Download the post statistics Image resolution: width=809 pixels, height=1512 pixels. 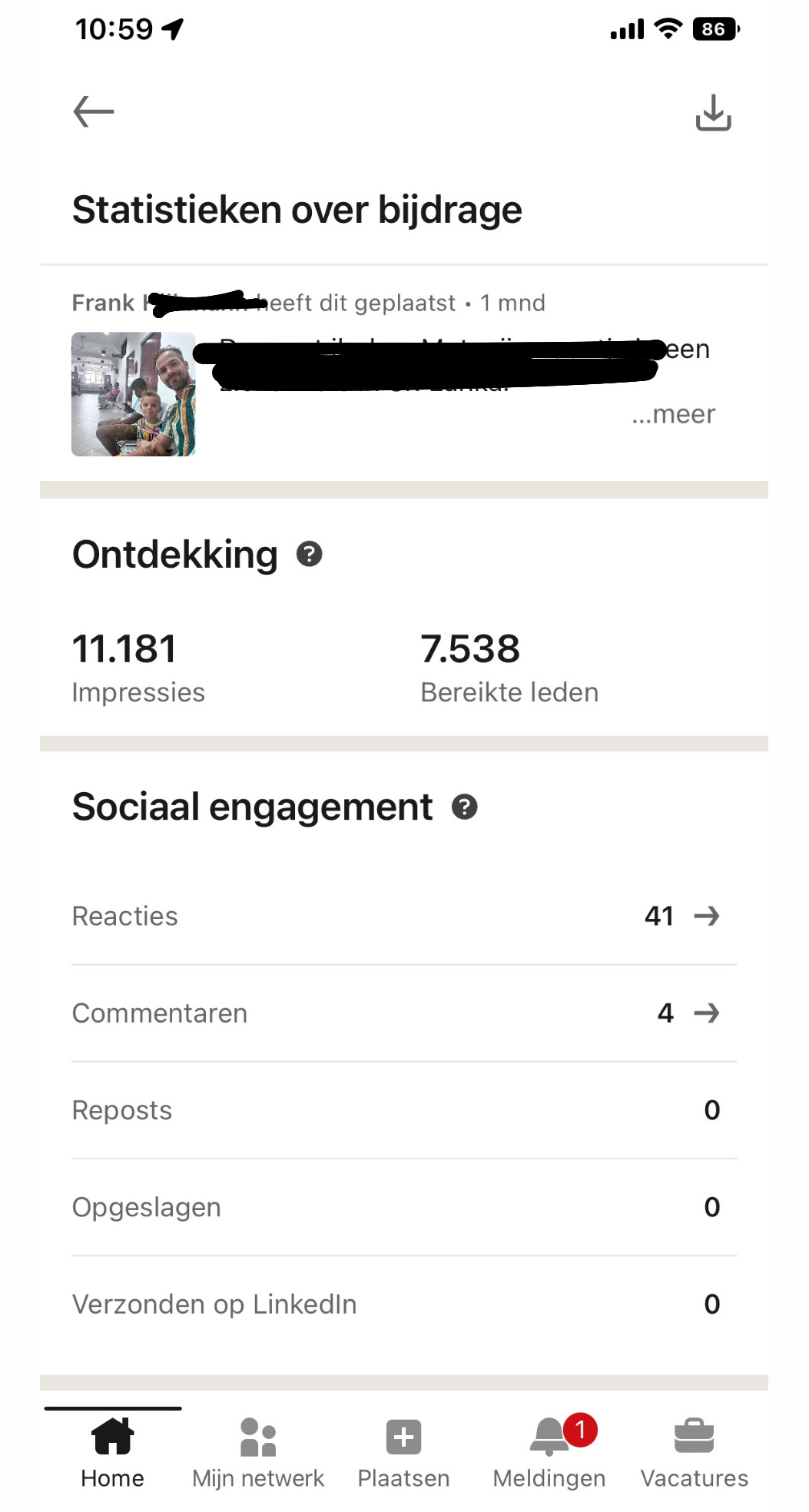click(713, 113)
